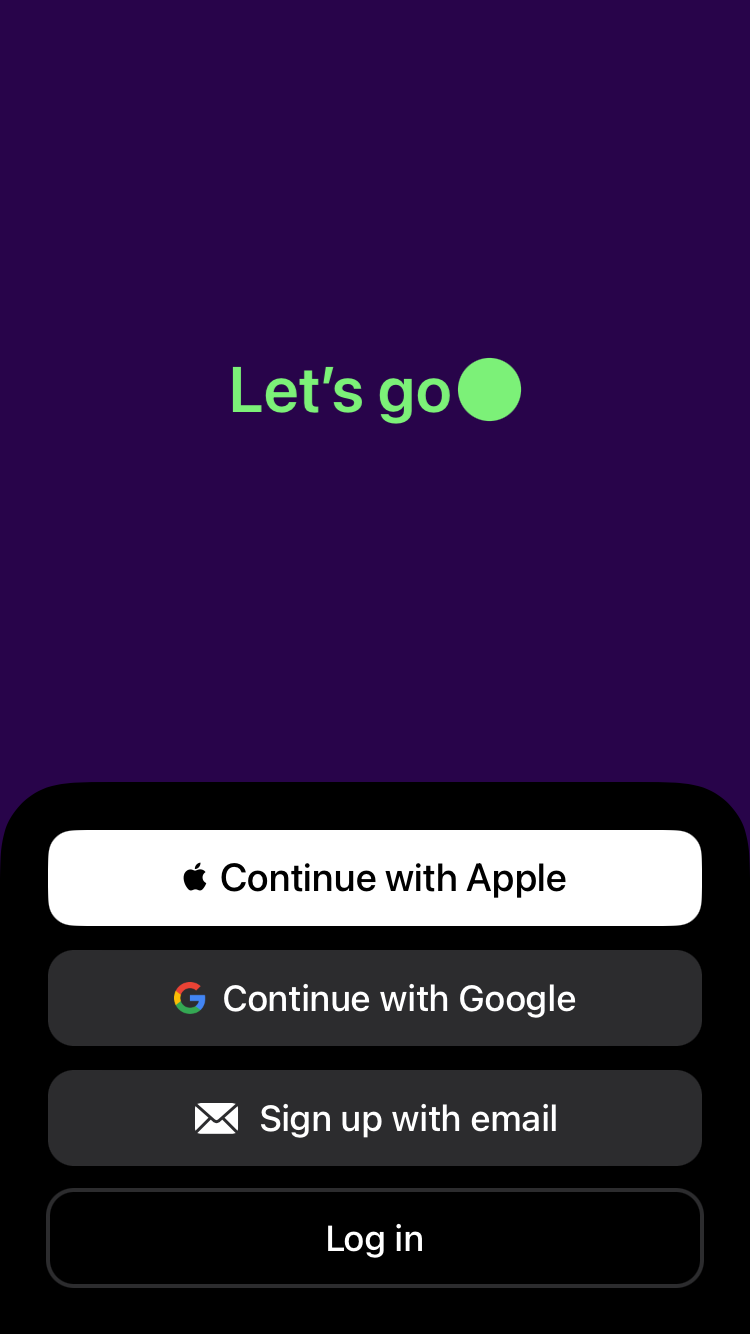The image size is (750, 1334).
Task: Choose Continue with Google
Action: click(375, 998)
